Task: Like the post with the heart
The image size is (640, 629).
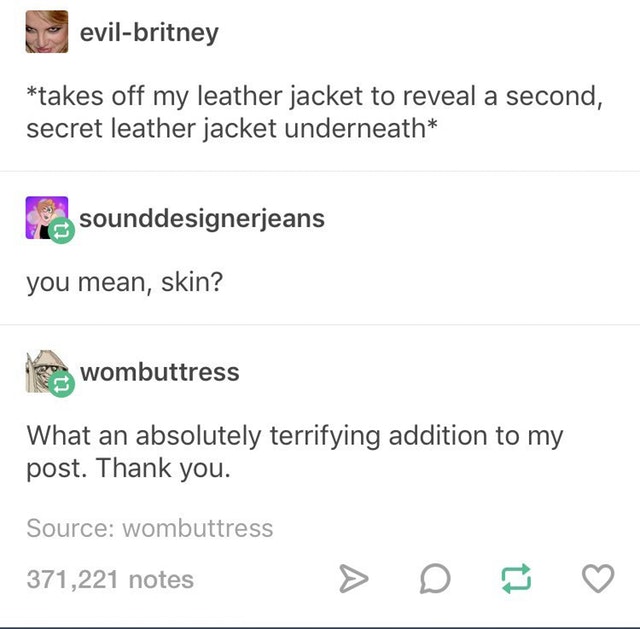Action: point(597,580)
